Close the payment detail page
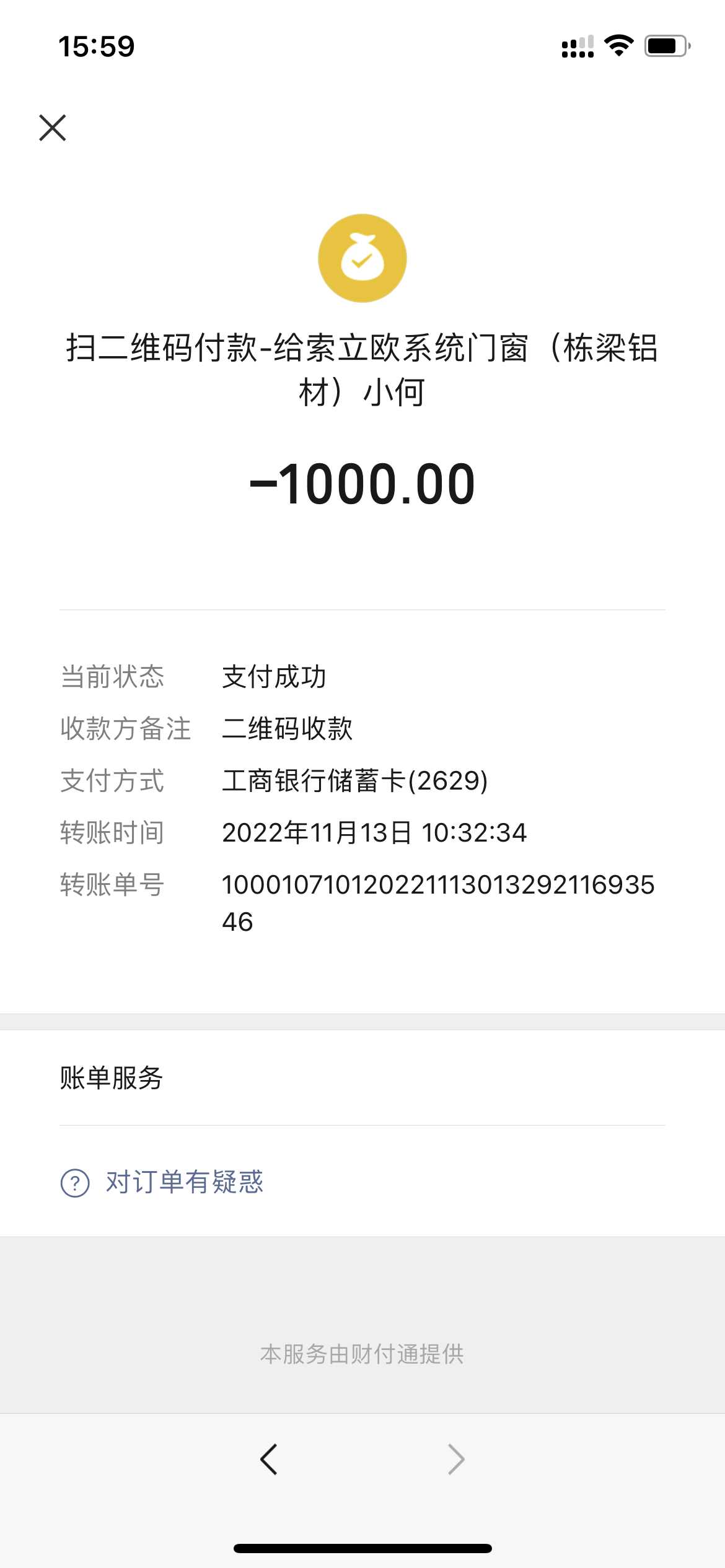Screen dimensions: 725x1568 [53, 128]
